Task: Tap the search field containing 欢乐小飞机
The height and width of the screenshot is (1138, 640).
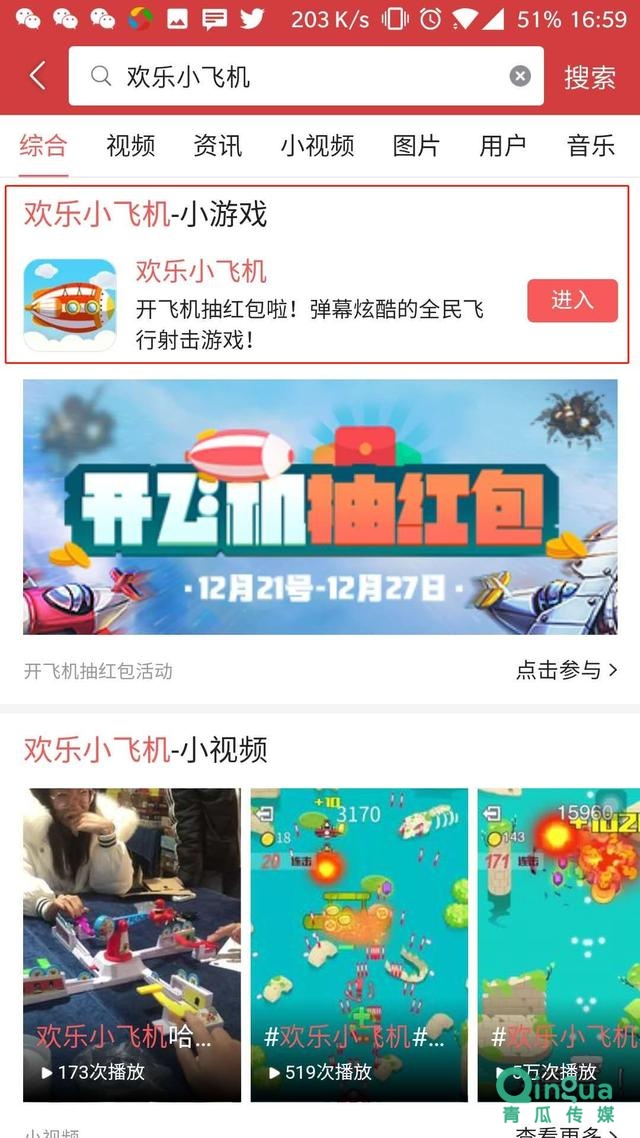Action: pyautogui.click(x=300, y=76)
